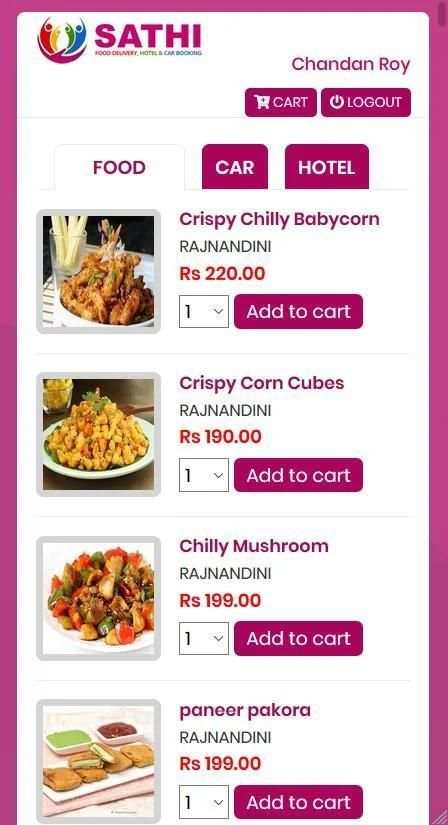View the paneer pakora image
The image size is (448, 825).
pos(98,761)
